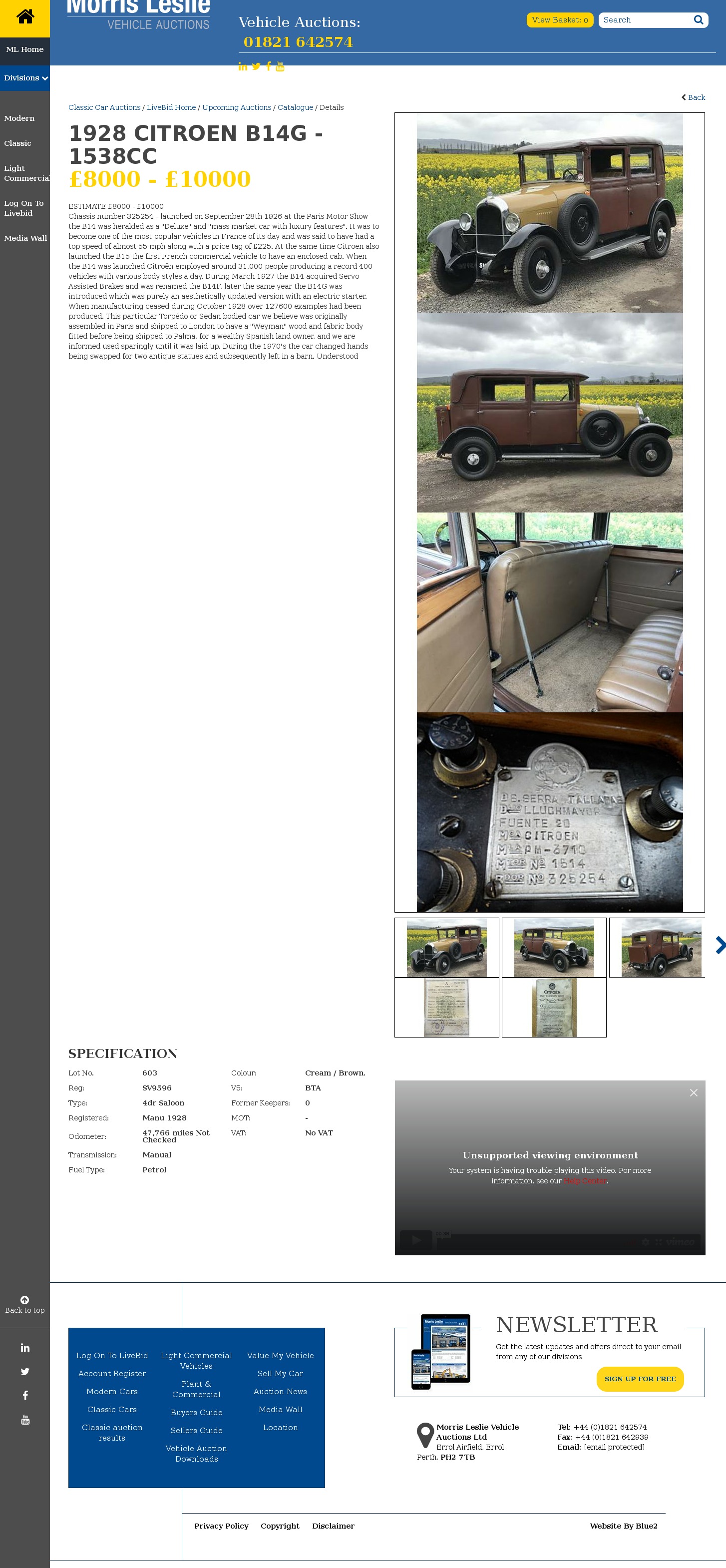Jump back to top

[x=25, y=1304]
